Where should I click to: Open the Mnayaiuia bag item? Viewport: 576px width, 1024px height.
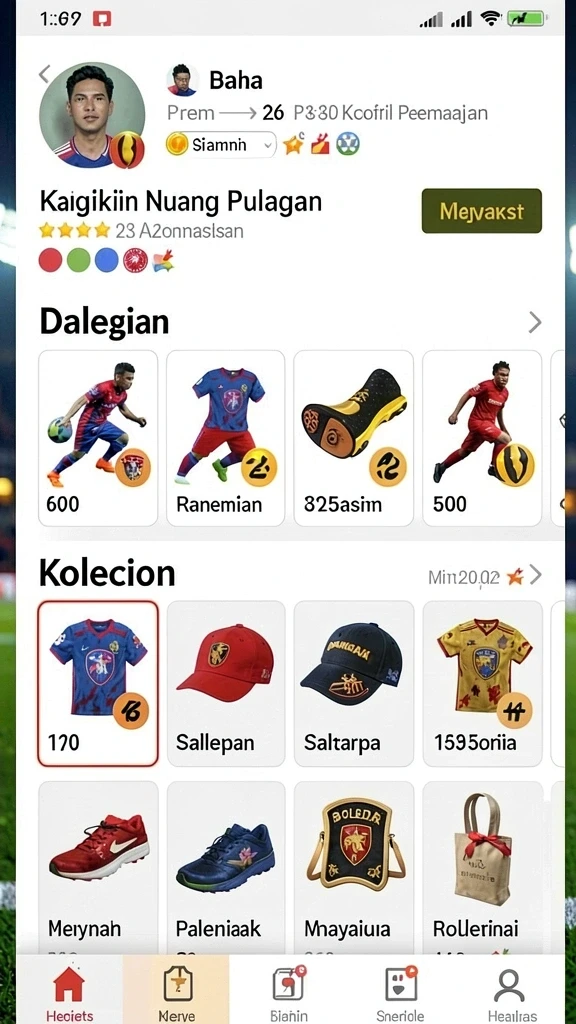pyautogui.click(x=353, y=867)
